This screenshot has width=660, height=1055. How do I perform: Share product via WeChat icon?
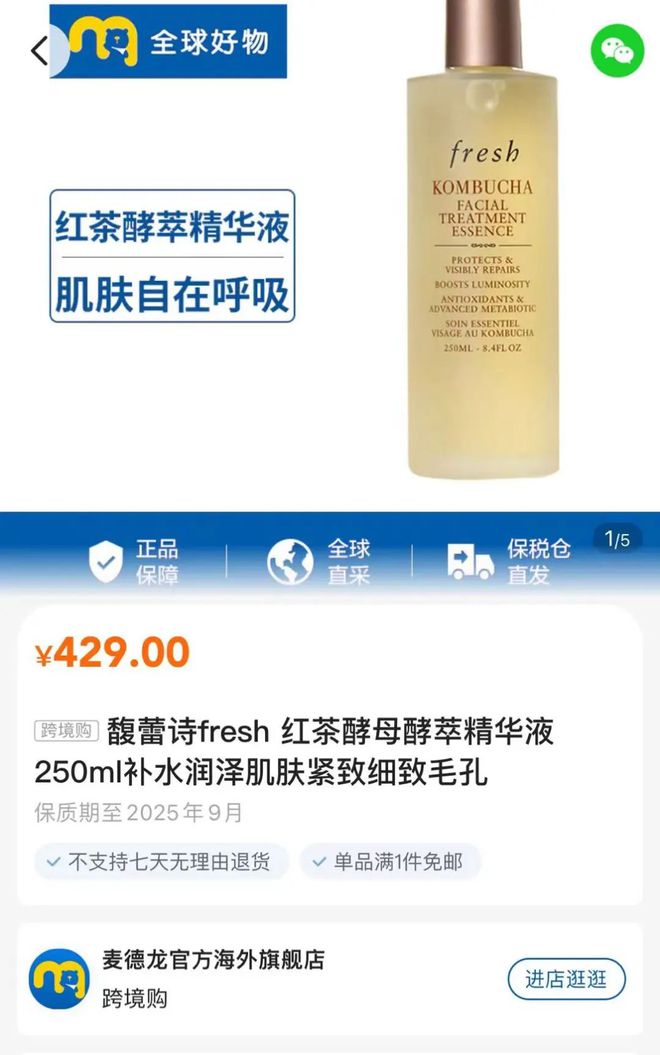(617, 49)
